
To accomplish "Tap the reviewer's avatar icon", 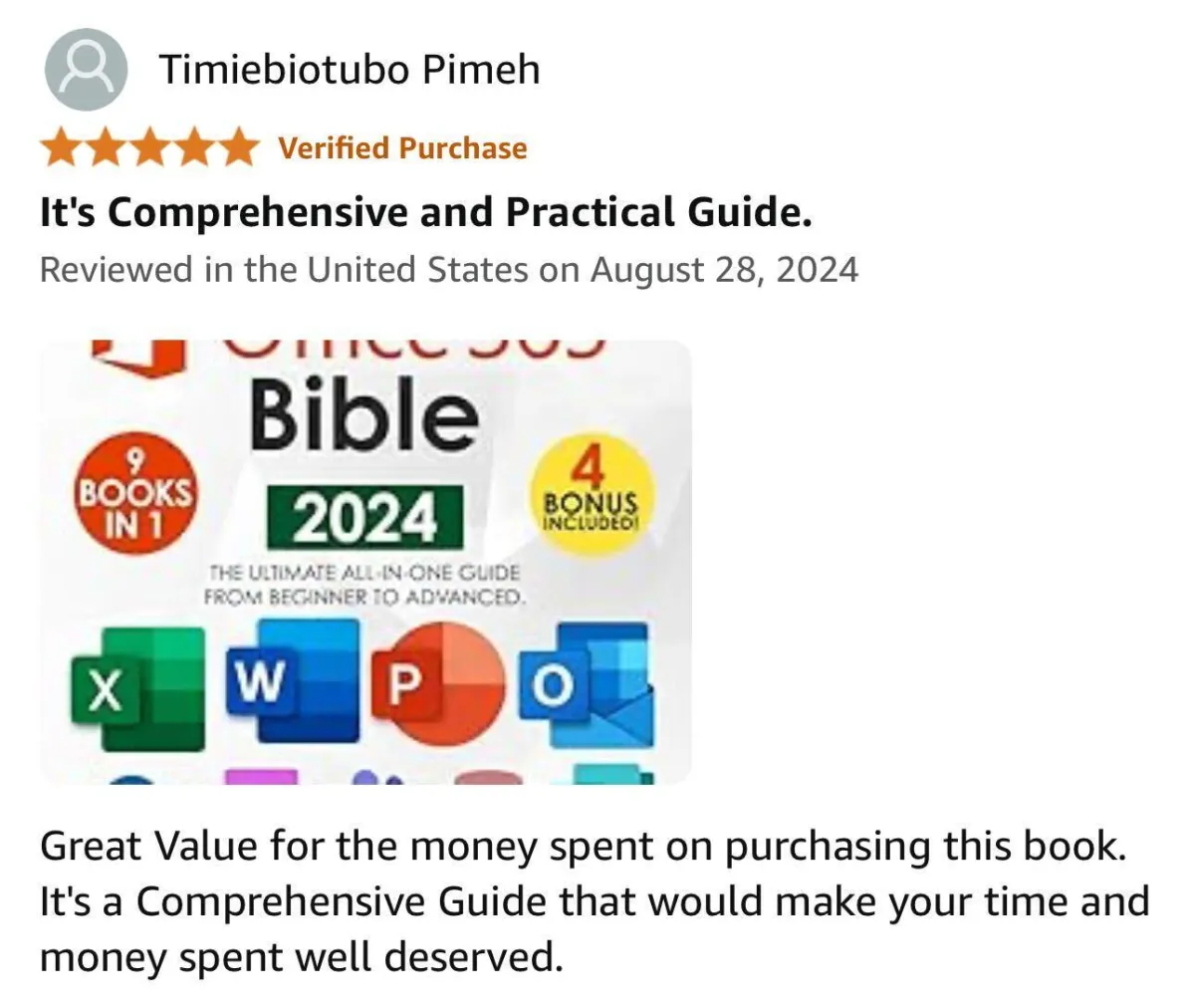I will [x=87, y=69].
